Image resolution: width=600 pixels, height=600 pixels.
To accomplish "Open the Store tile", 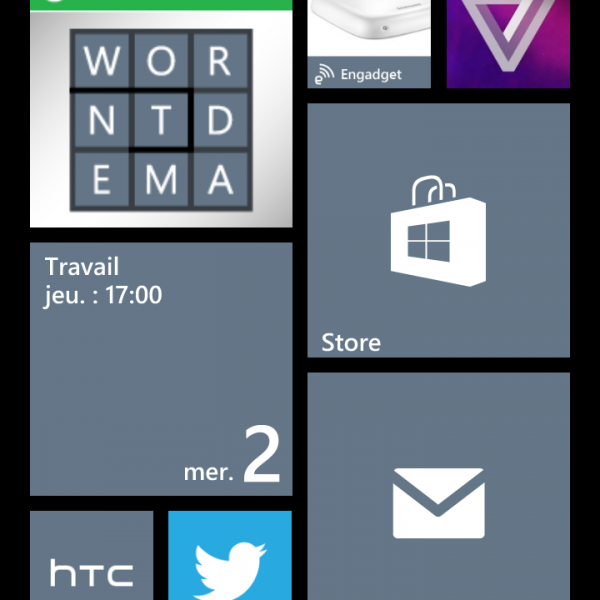I will [438, 230].
